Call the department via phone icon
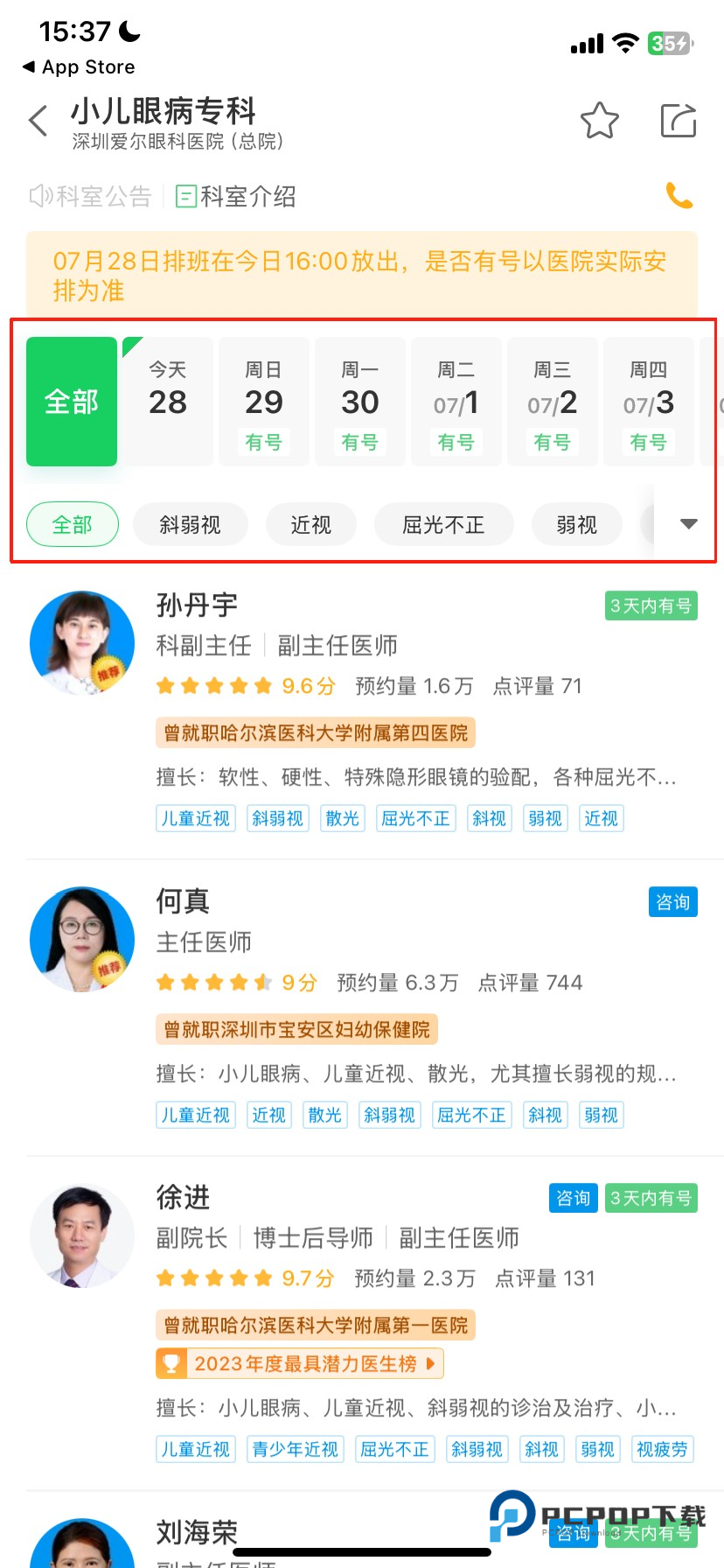 [679, 195]
